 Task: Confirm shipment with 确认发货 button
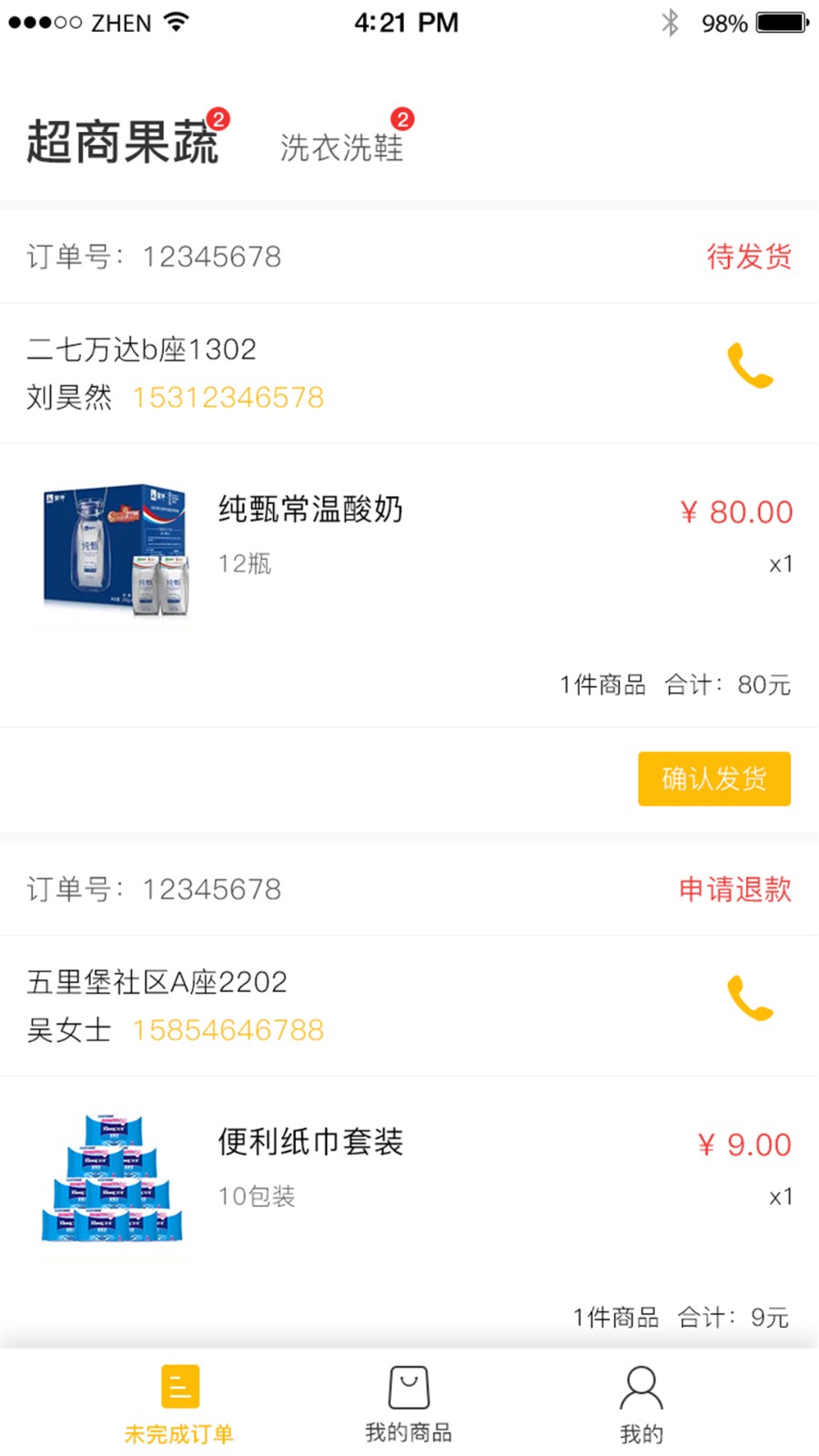[x=713, y=779]
